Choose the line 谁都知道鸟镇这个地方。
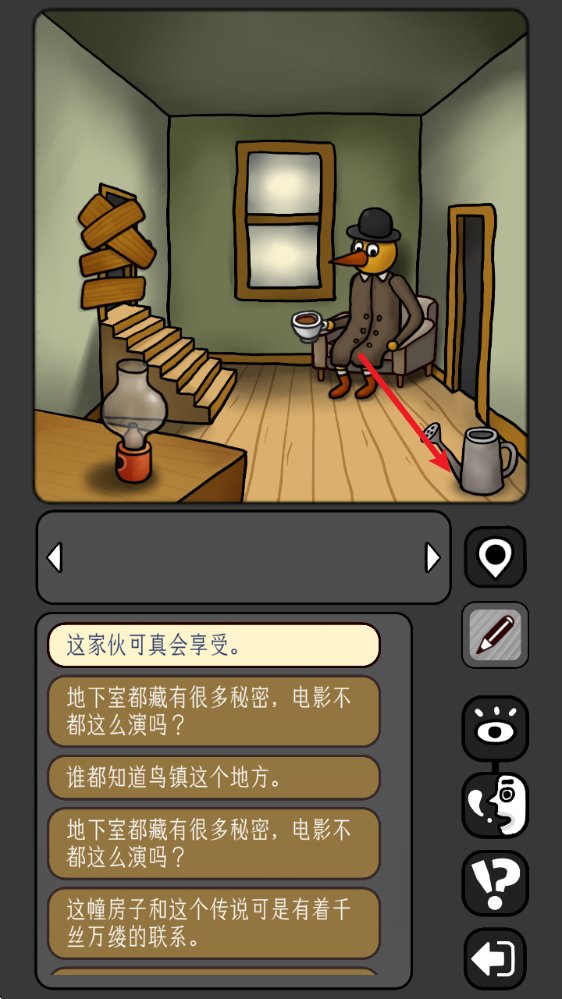Screen dimensions: 562x999 click(214, 778)
